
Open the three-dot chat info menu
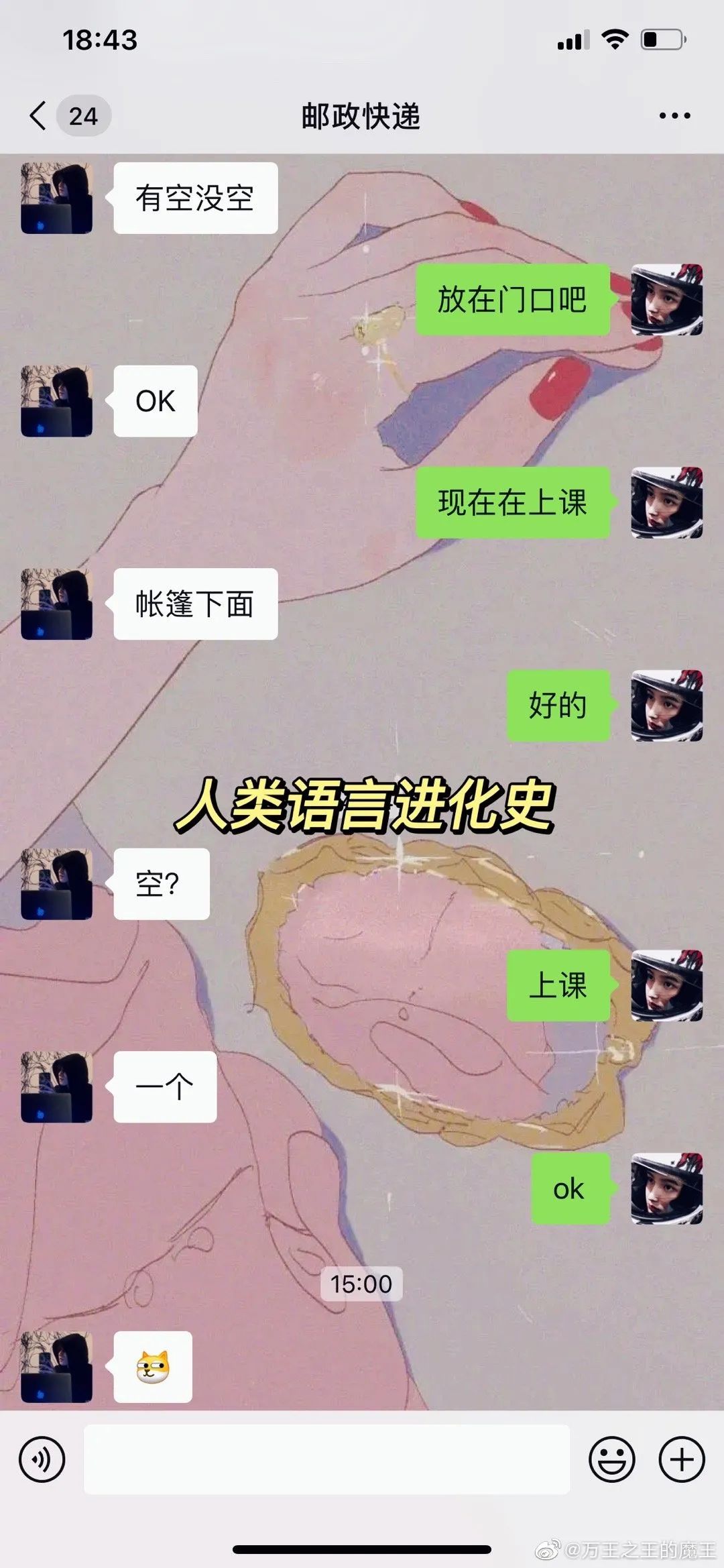pos(674,116)
